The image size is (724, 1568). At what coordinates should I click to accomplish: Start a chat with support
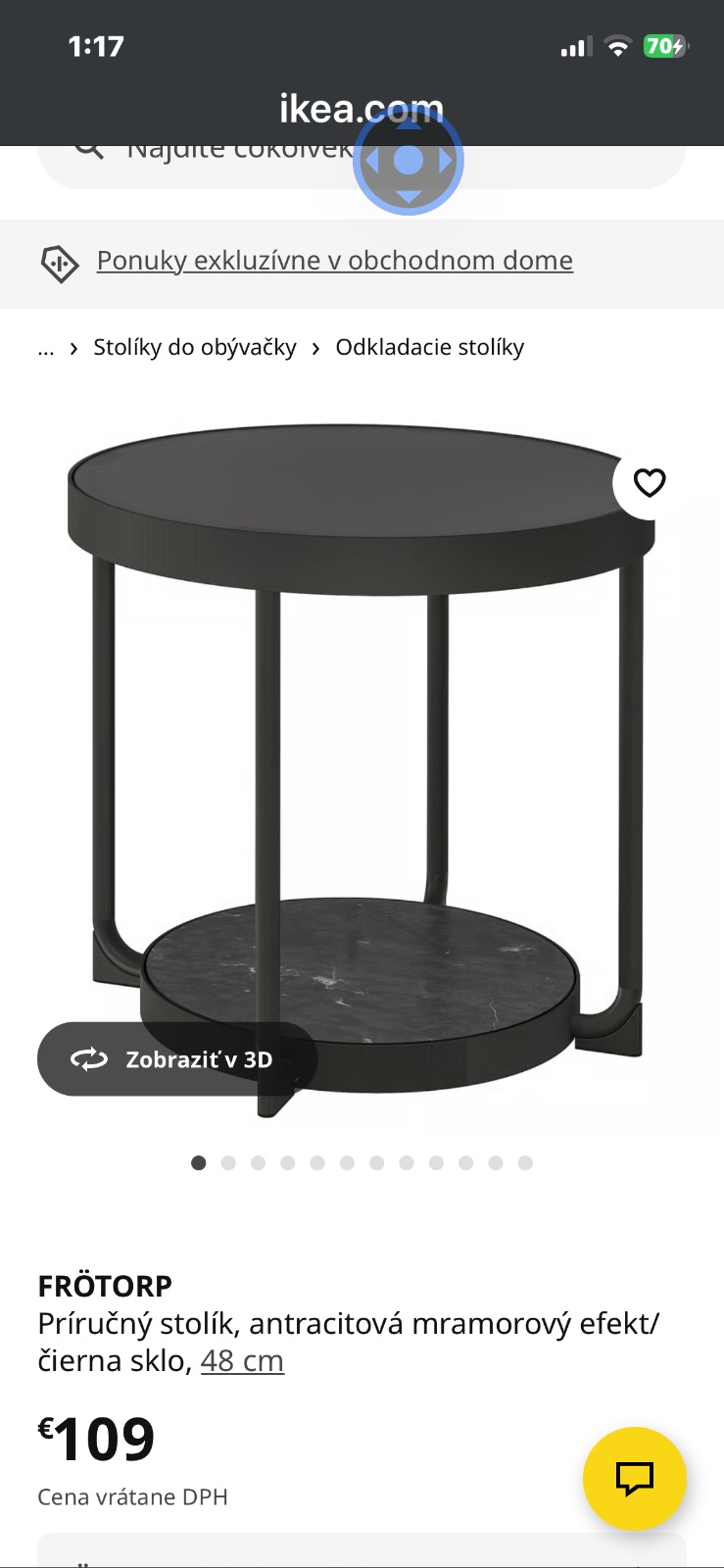click(634, 1478)
